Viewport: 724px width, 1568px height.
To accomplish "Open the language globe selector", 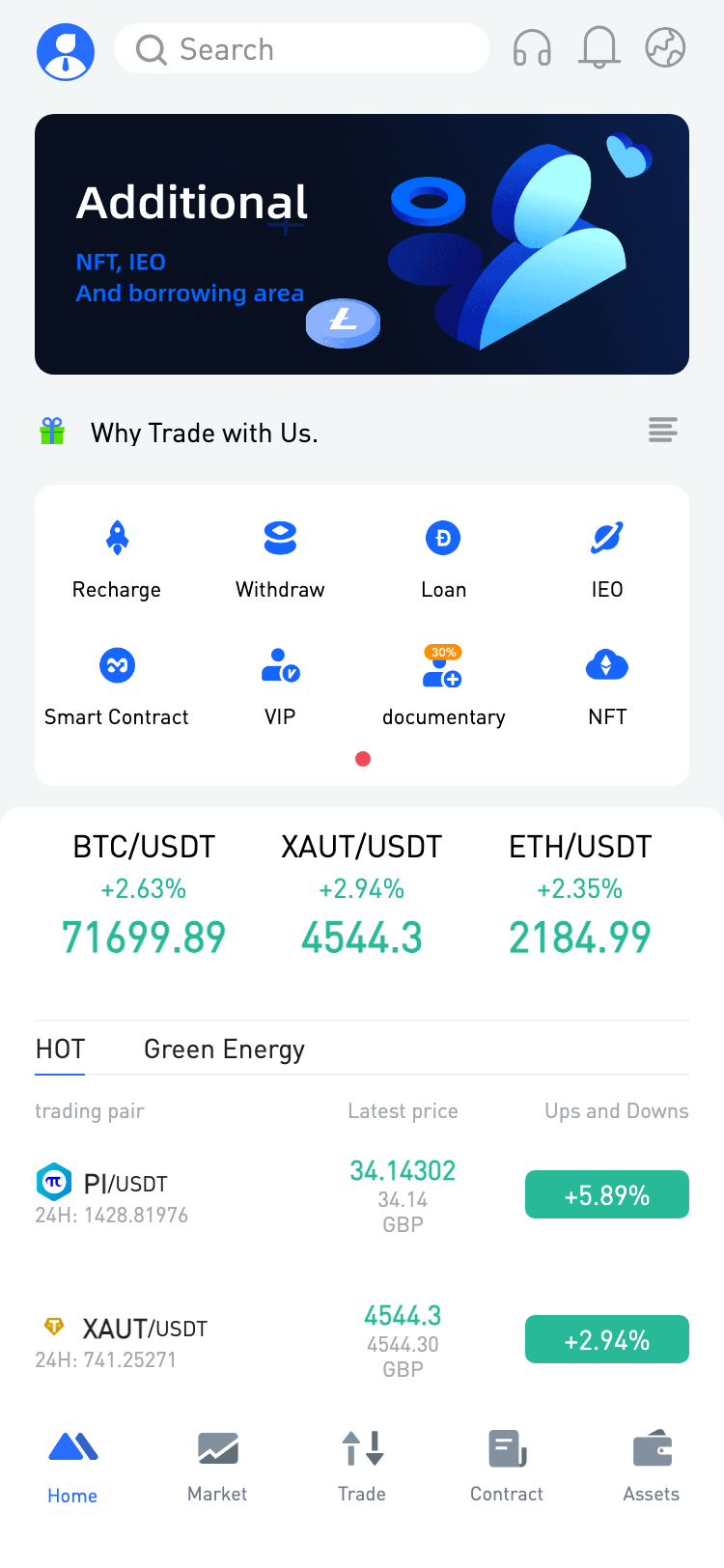I will pos(664,48).
